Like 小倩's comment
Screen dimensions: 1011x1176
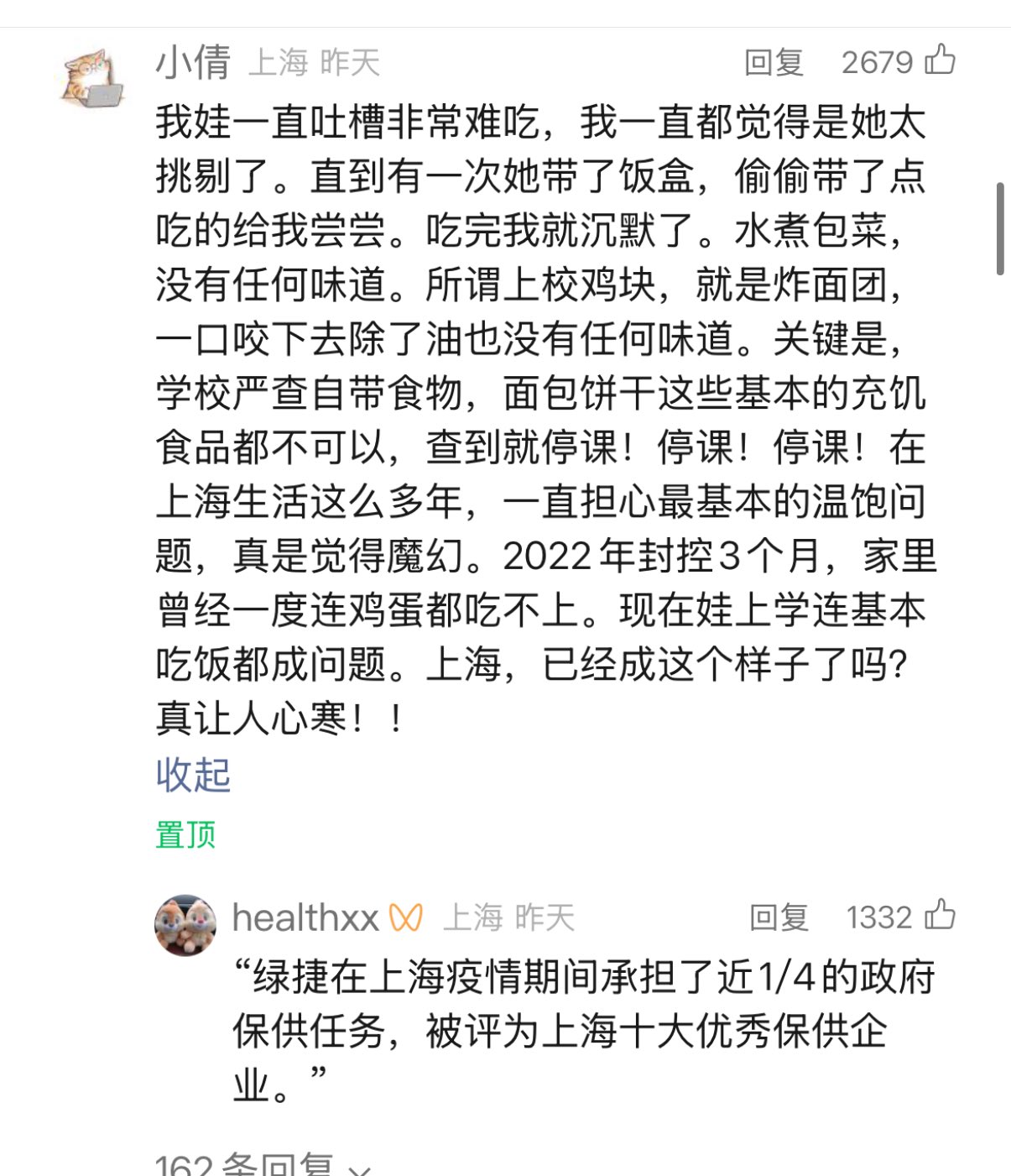940,60
